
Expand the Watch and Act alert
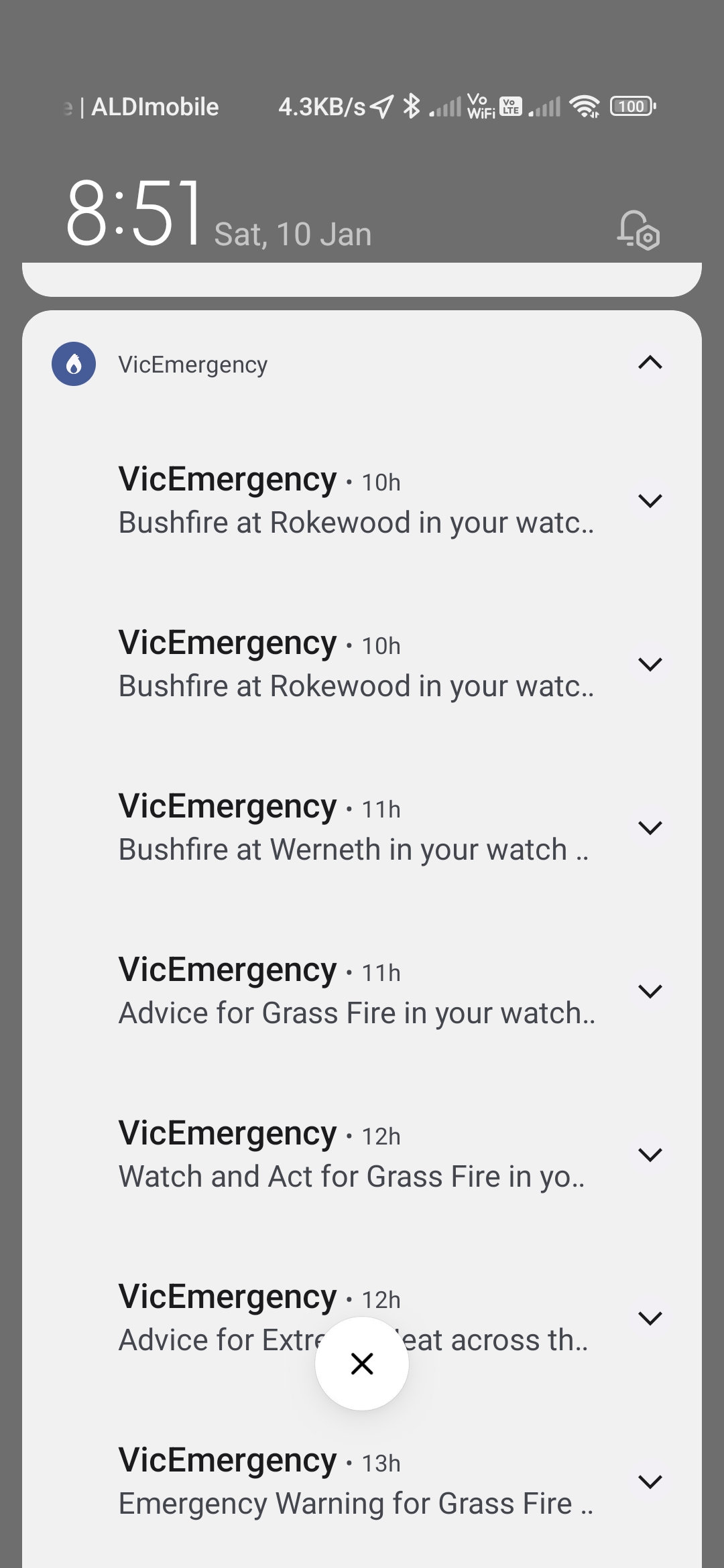[650, 1155]
